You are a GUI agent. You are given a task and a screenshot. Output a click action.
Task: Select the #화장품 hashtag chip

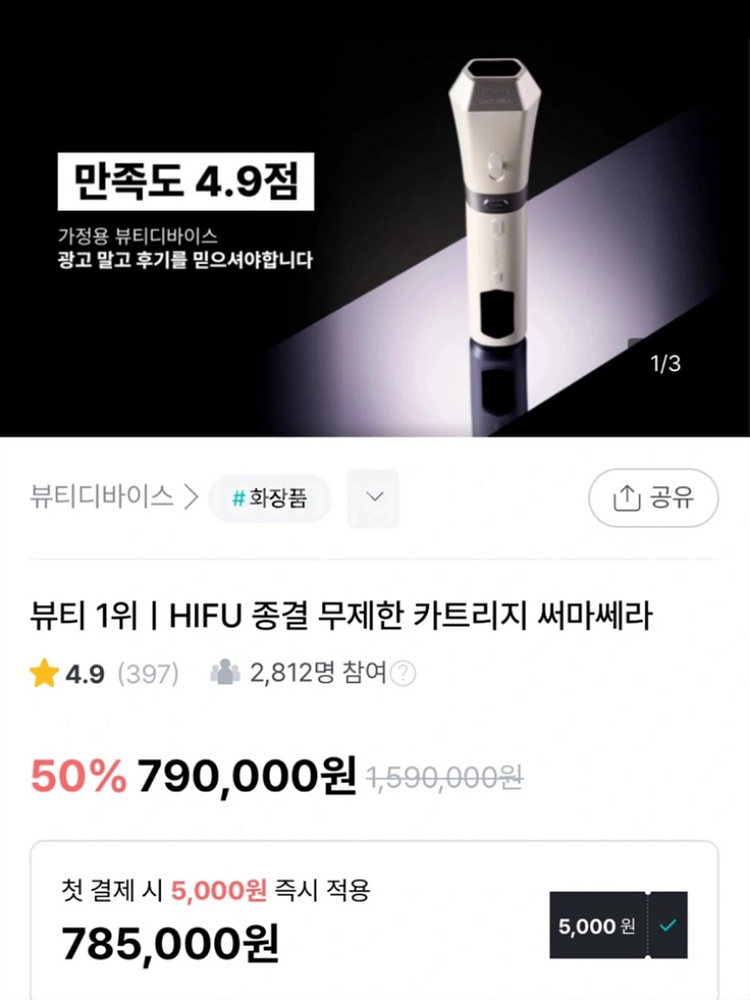click(269, 498)
